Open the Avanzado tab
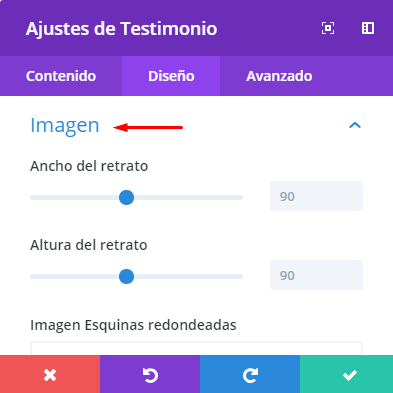393x393 pixels. [279, 76]
